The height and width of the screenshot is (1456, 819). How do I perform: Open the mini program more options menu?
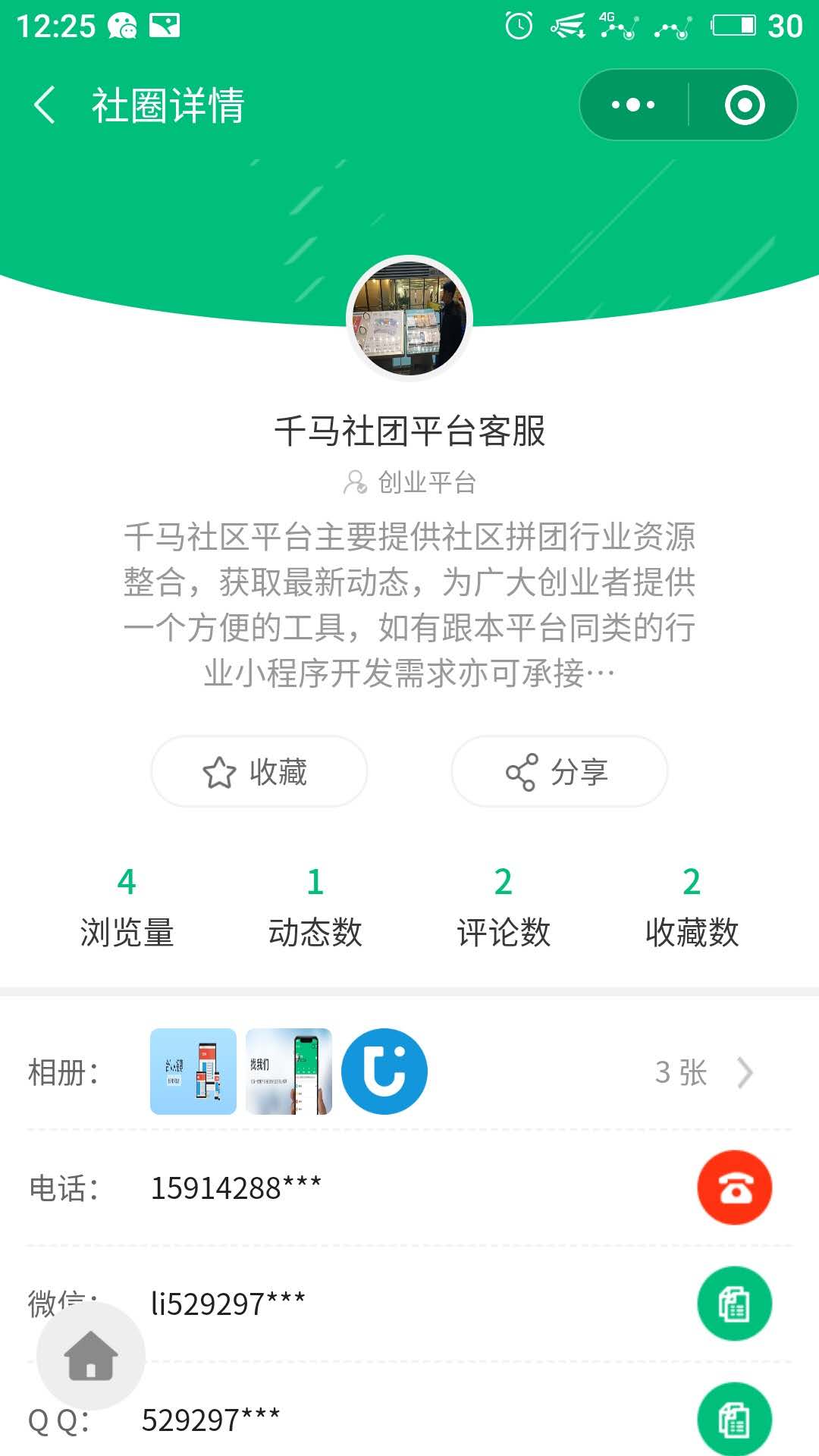634,105
